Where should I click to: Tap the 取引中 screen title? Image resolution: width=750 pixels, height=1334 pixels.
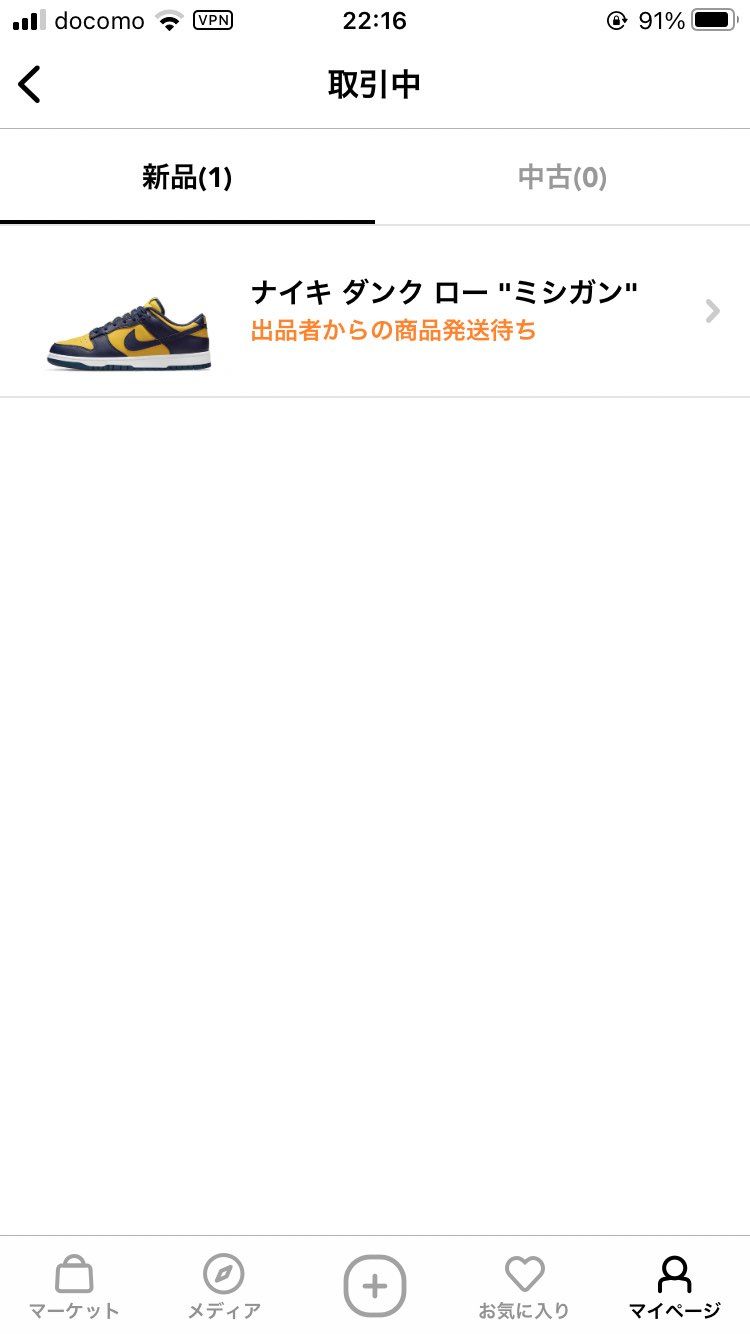374,84
